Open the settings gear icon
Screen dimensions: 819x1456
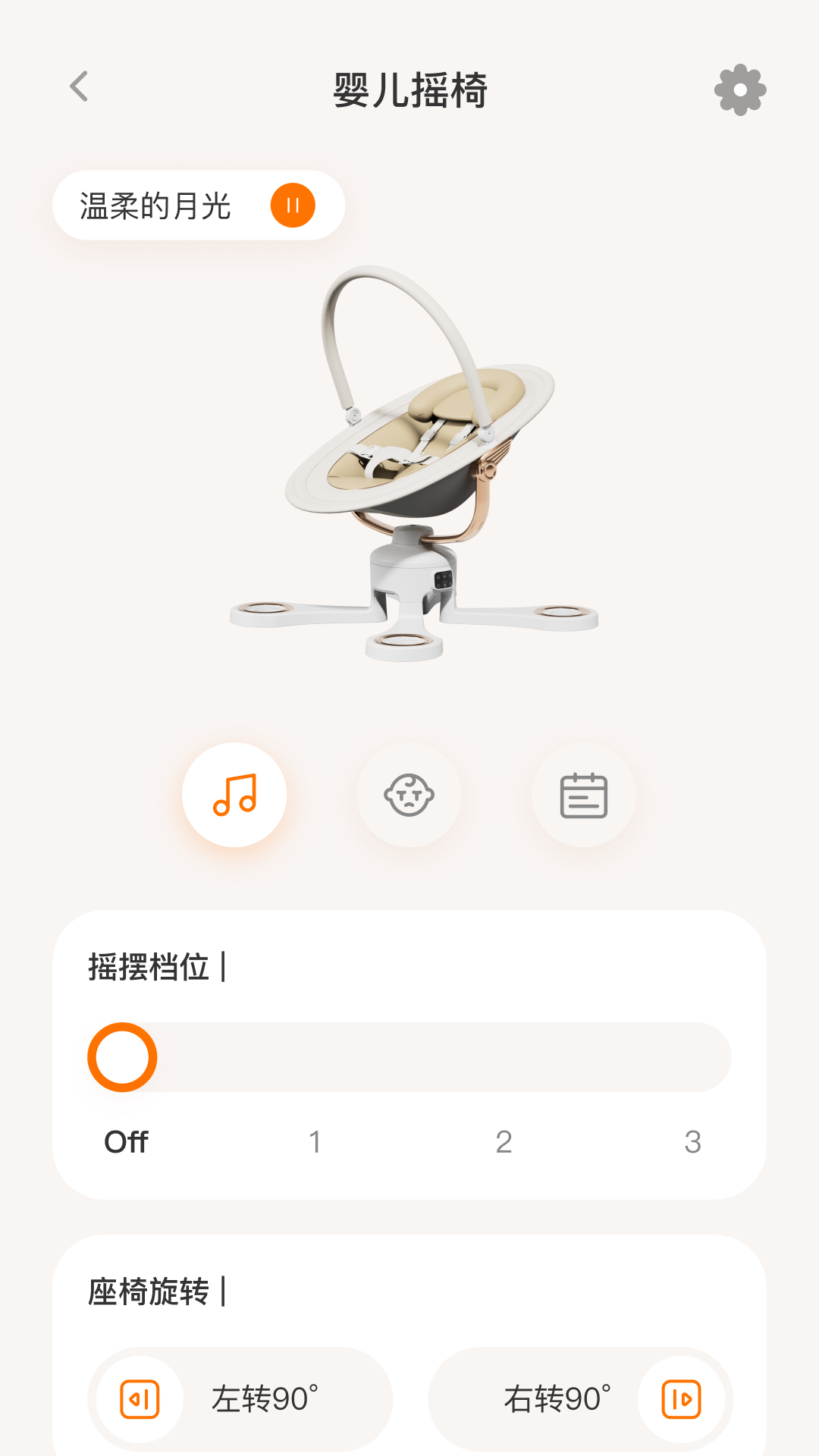pyautogui.click(x=739, y=89)
